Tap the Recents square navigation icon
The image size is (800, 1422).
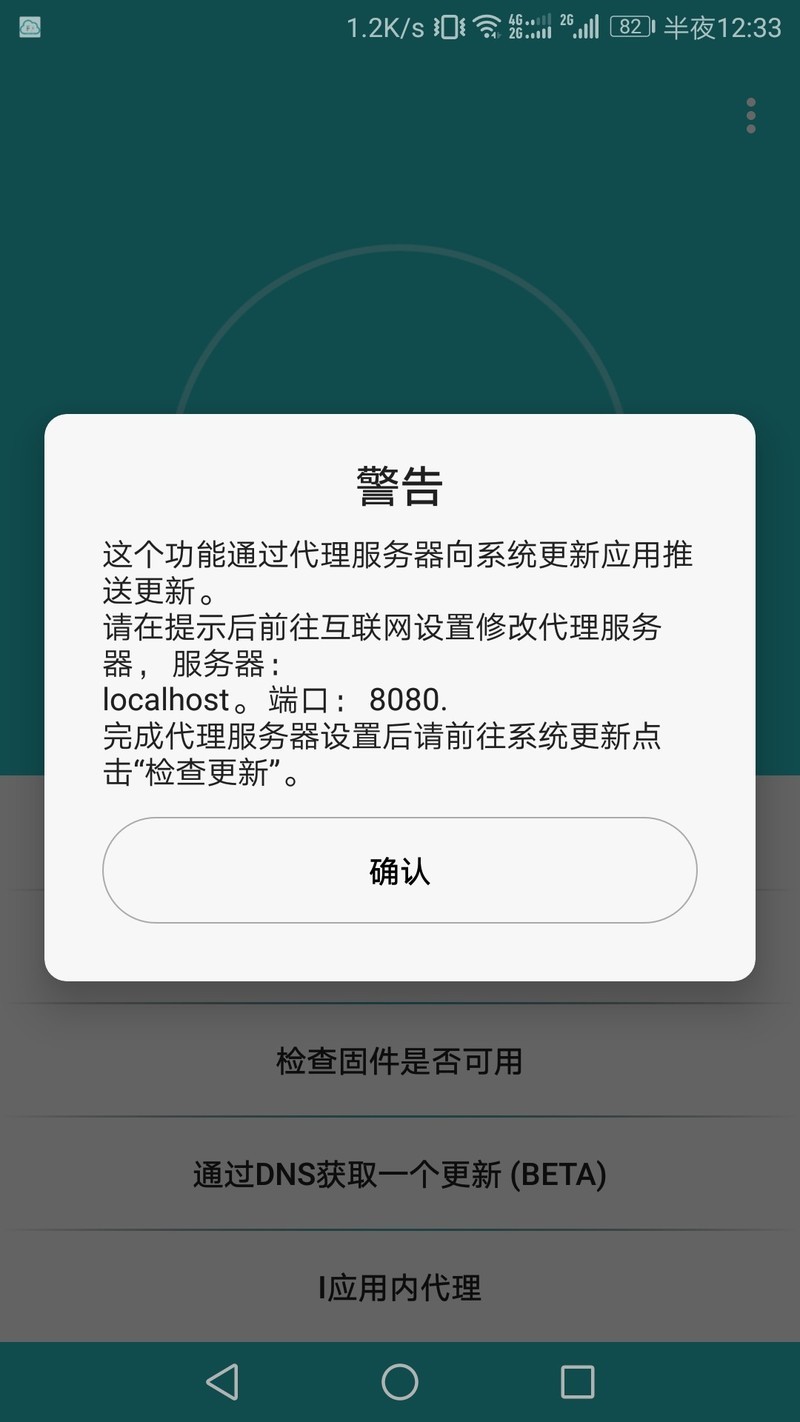[x=577, y=1384]
